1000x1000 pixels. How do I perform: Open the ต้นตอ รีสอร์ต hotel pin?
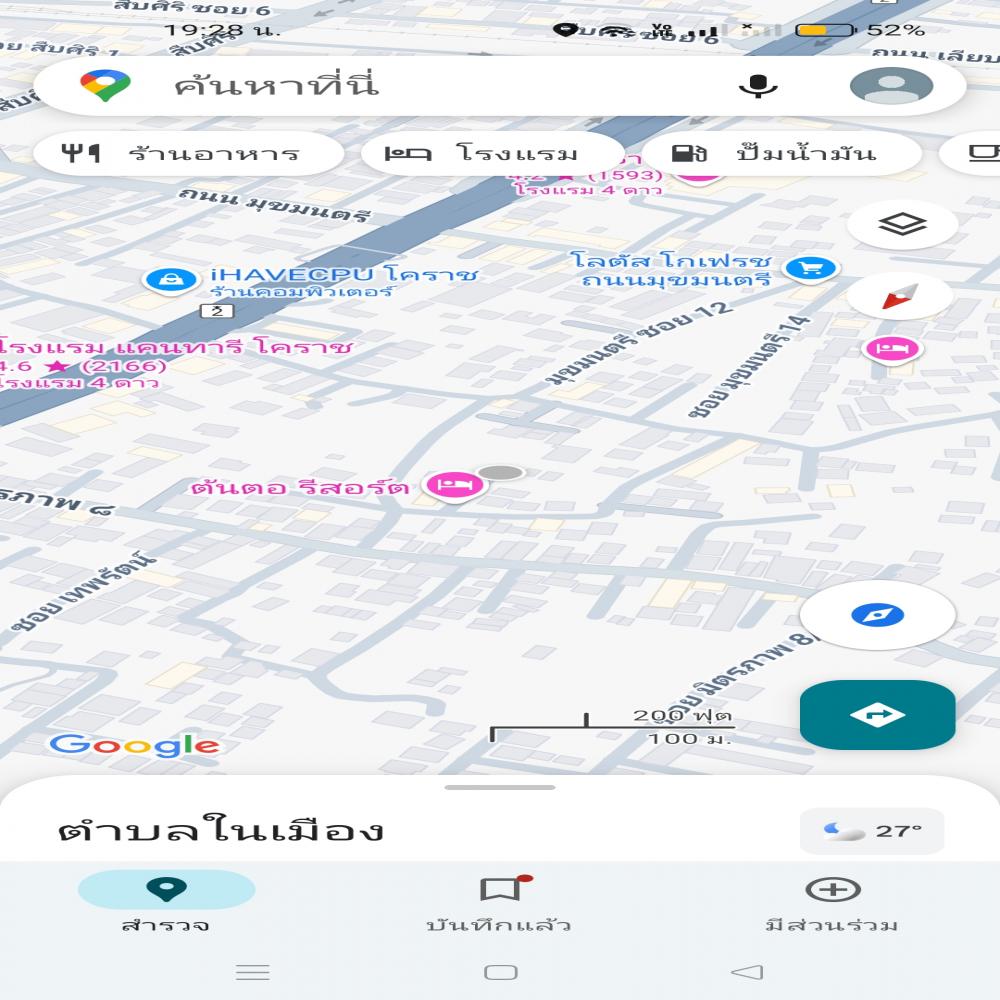(455, 486)
